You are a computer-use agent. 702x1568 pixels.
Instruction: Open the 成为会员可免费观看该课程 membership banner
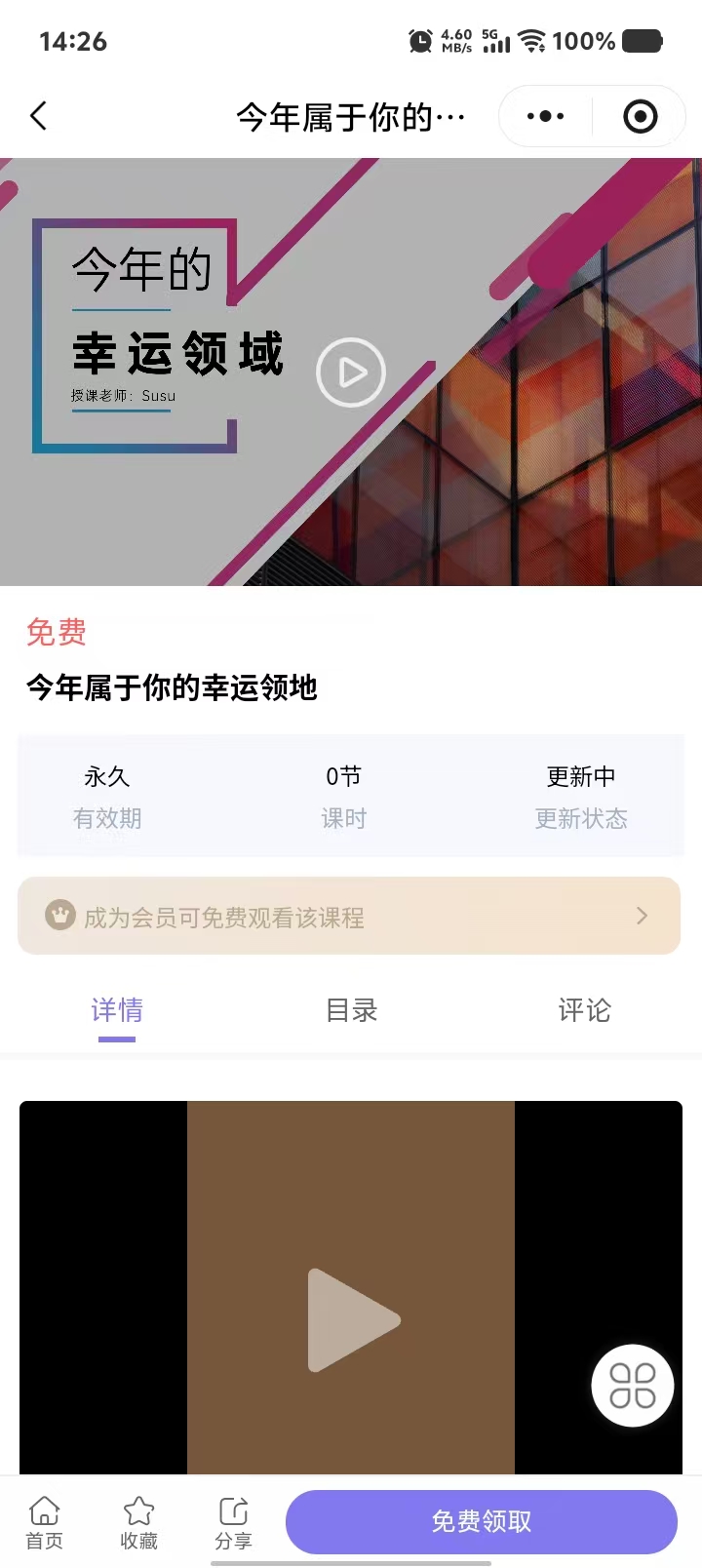click(x=349, y=916)
